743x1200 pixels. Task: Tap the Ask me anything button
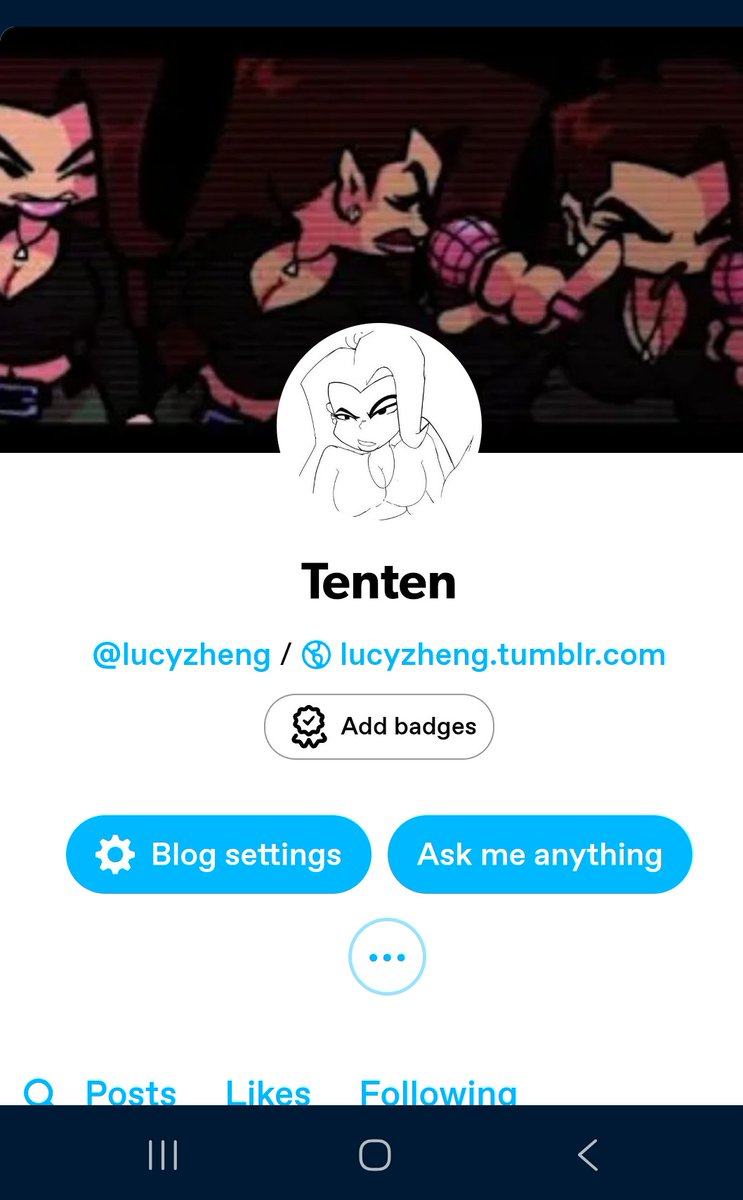(540, 854)
